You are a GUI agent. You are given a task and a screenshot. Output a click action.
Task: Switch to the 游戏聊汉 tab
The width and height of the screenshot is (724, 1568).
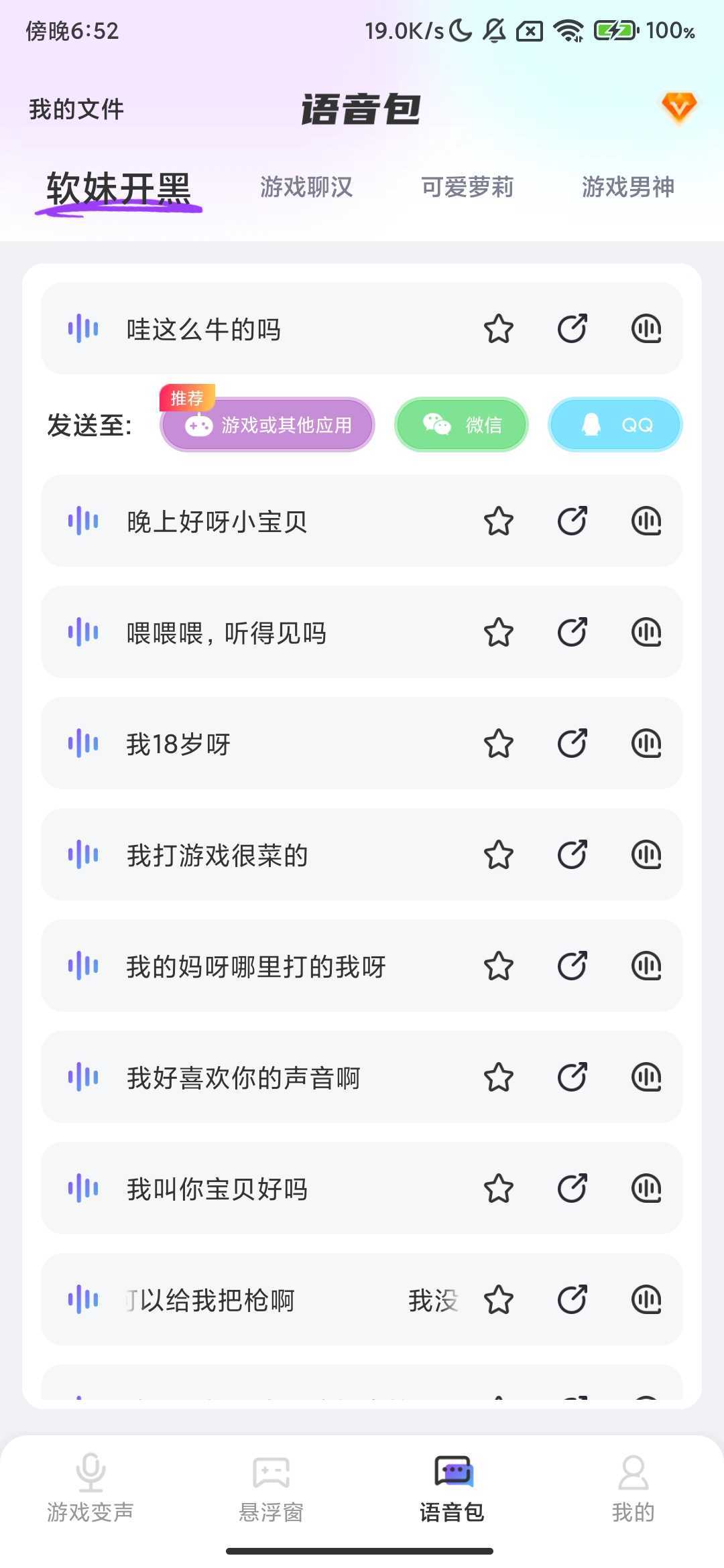click(306, 187)
